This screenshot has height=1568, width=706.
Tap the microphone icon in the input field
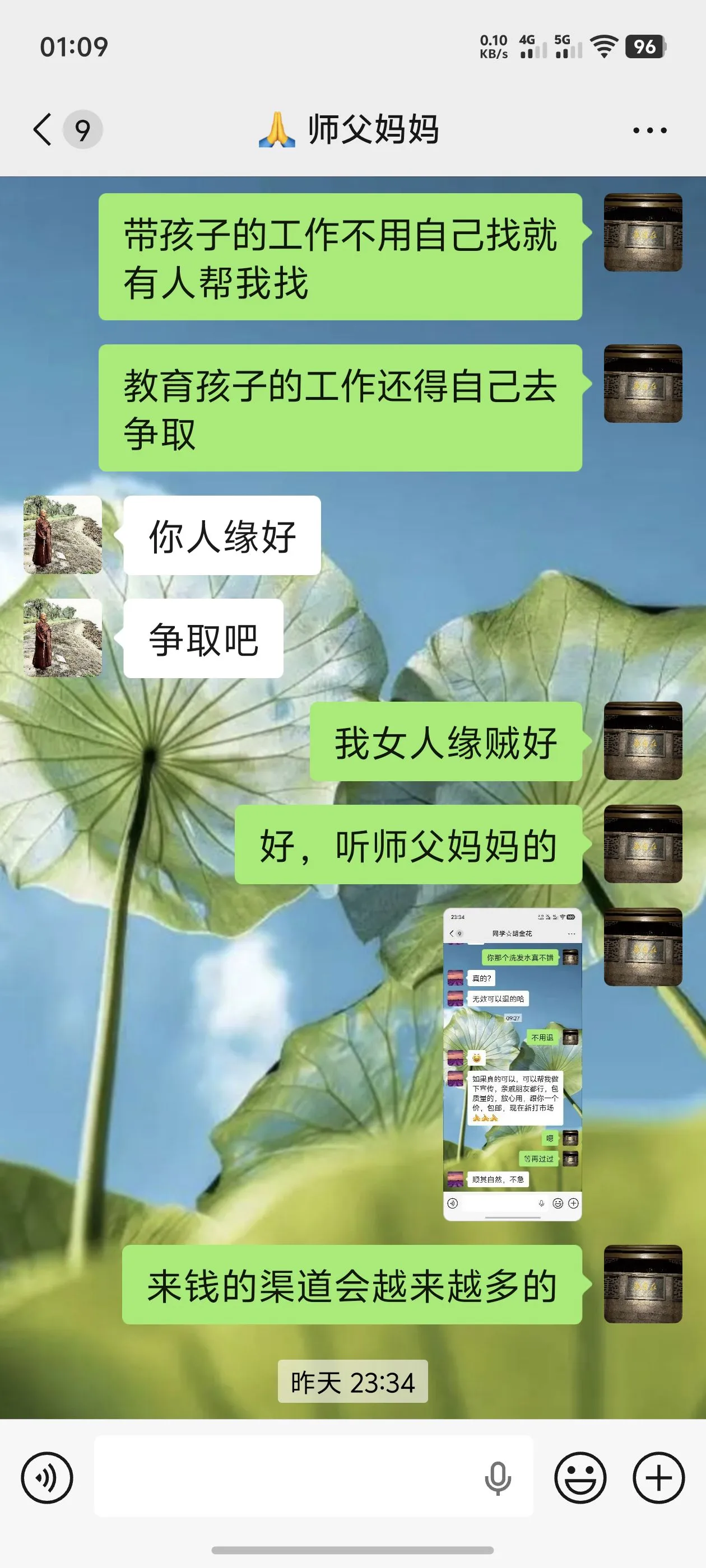click(x=498, y=1477)
